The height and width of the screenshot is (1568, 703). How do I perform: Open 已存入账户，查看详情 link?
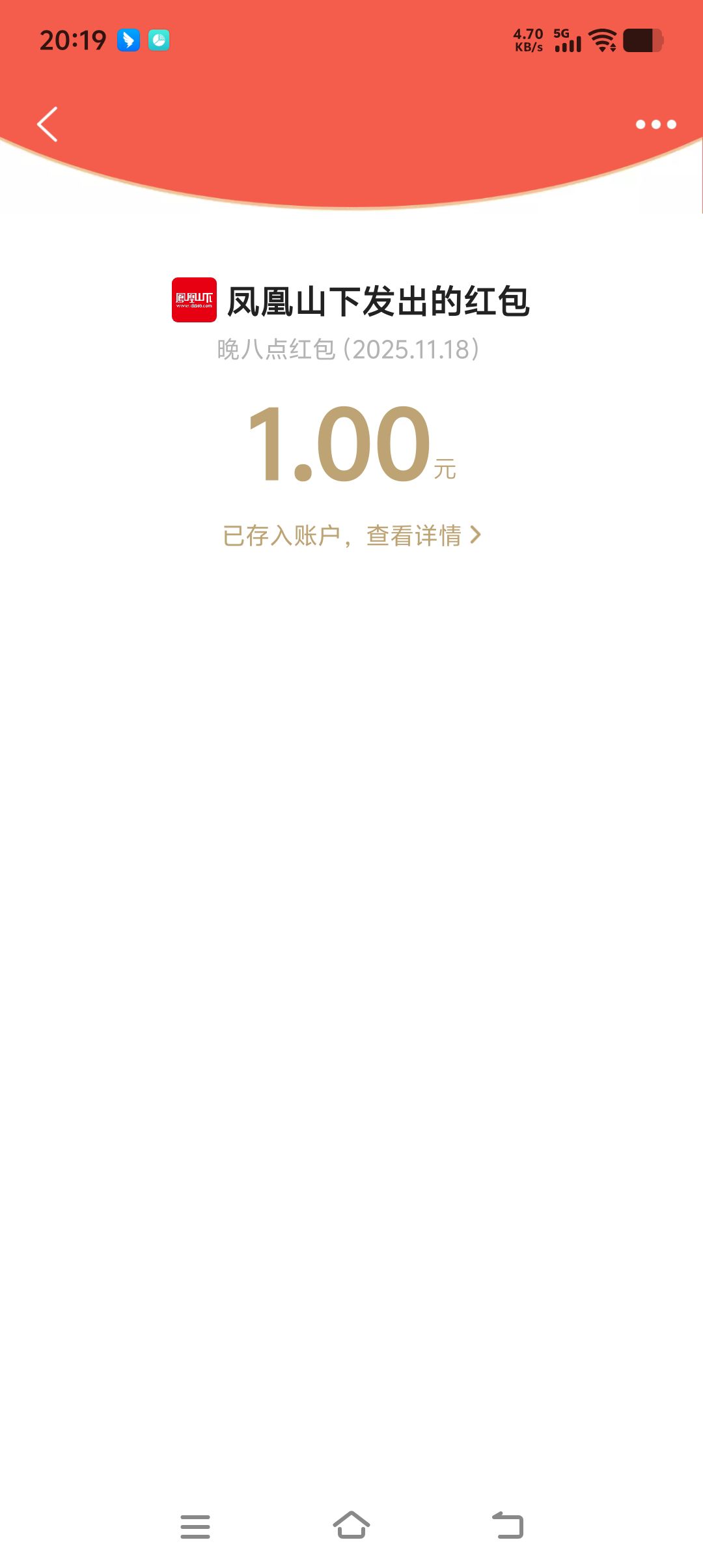pyautogui.click(x=351, y=535)
